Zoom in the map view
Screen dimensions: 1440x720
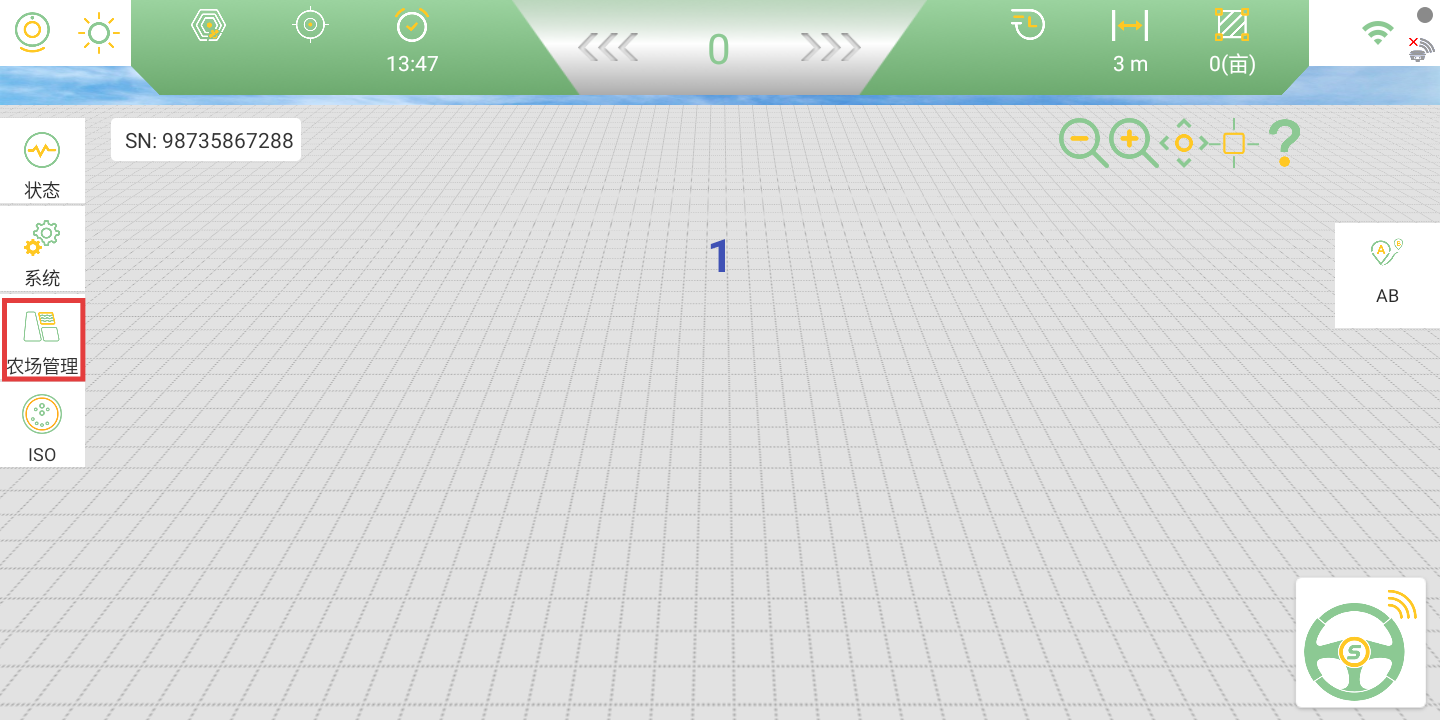(1132, 143)
